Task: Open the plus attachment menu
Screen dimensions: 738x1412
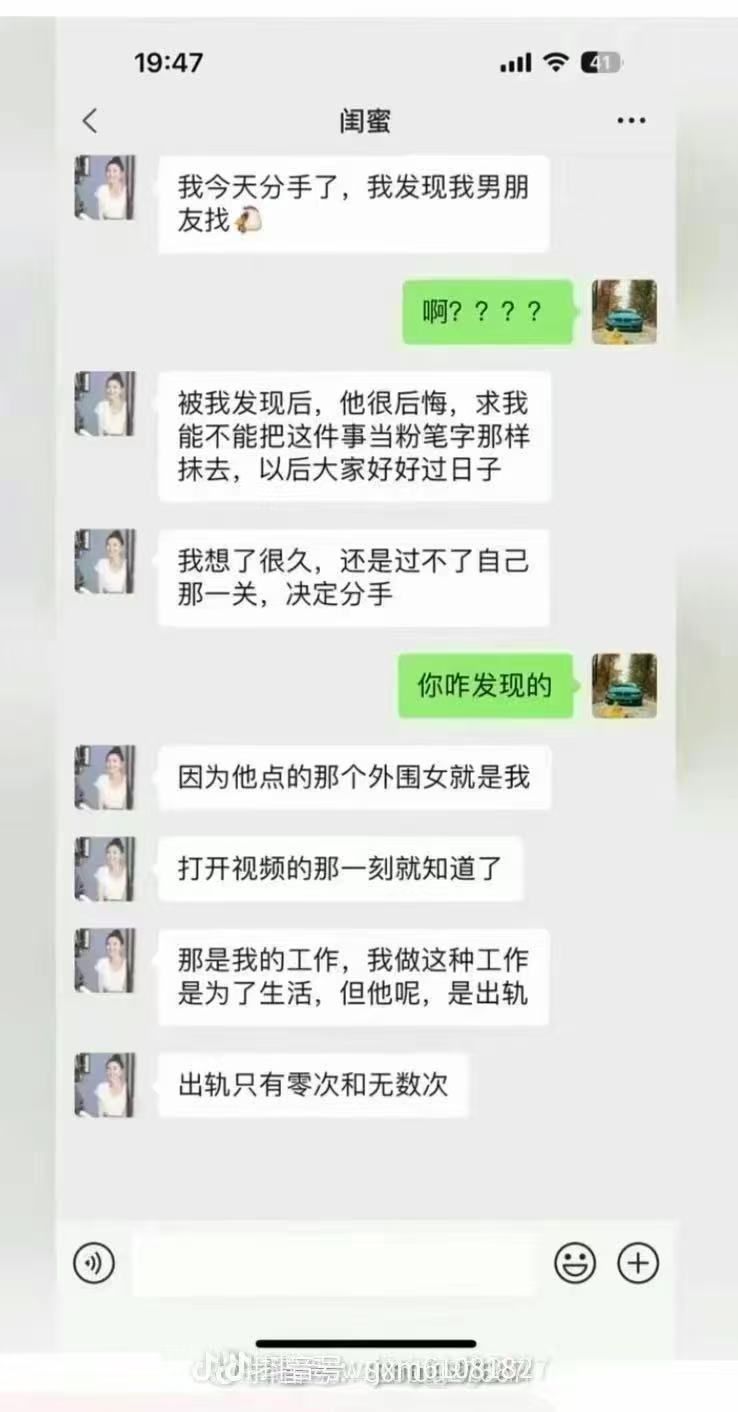Action: point(638,1264)
